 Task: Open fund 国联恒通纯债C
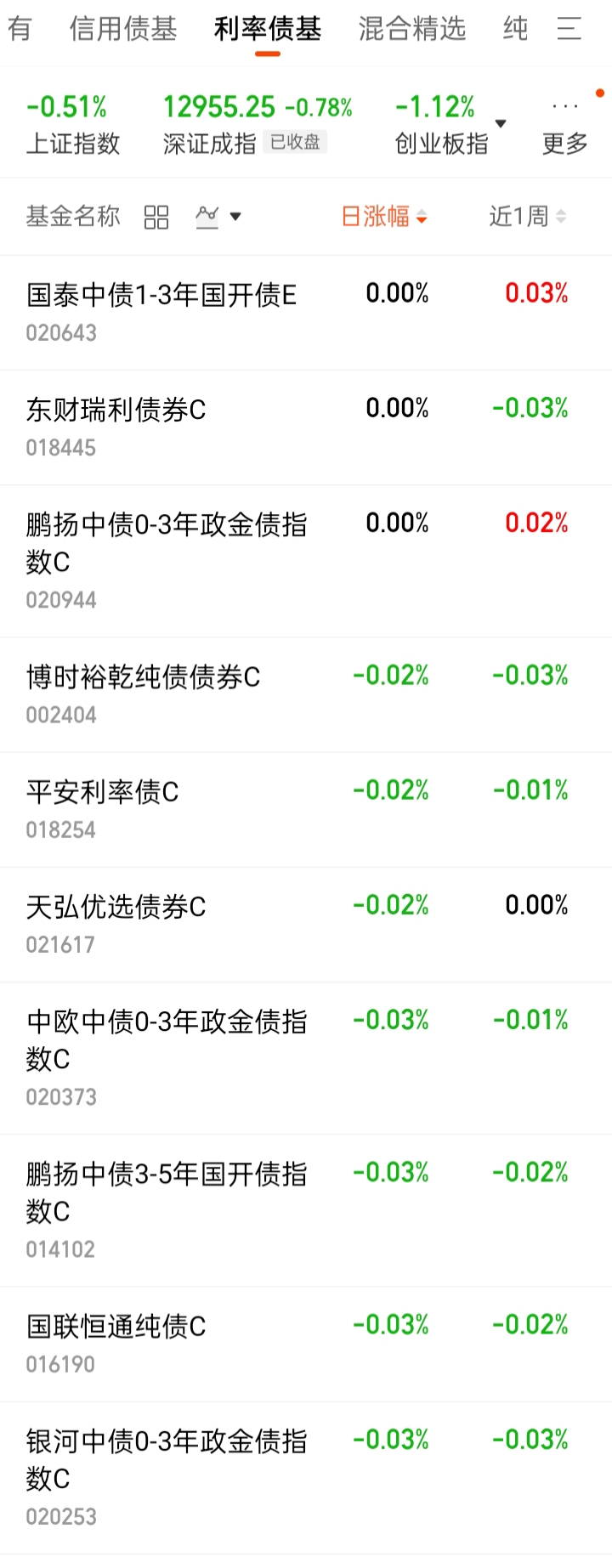[116, 1343]
